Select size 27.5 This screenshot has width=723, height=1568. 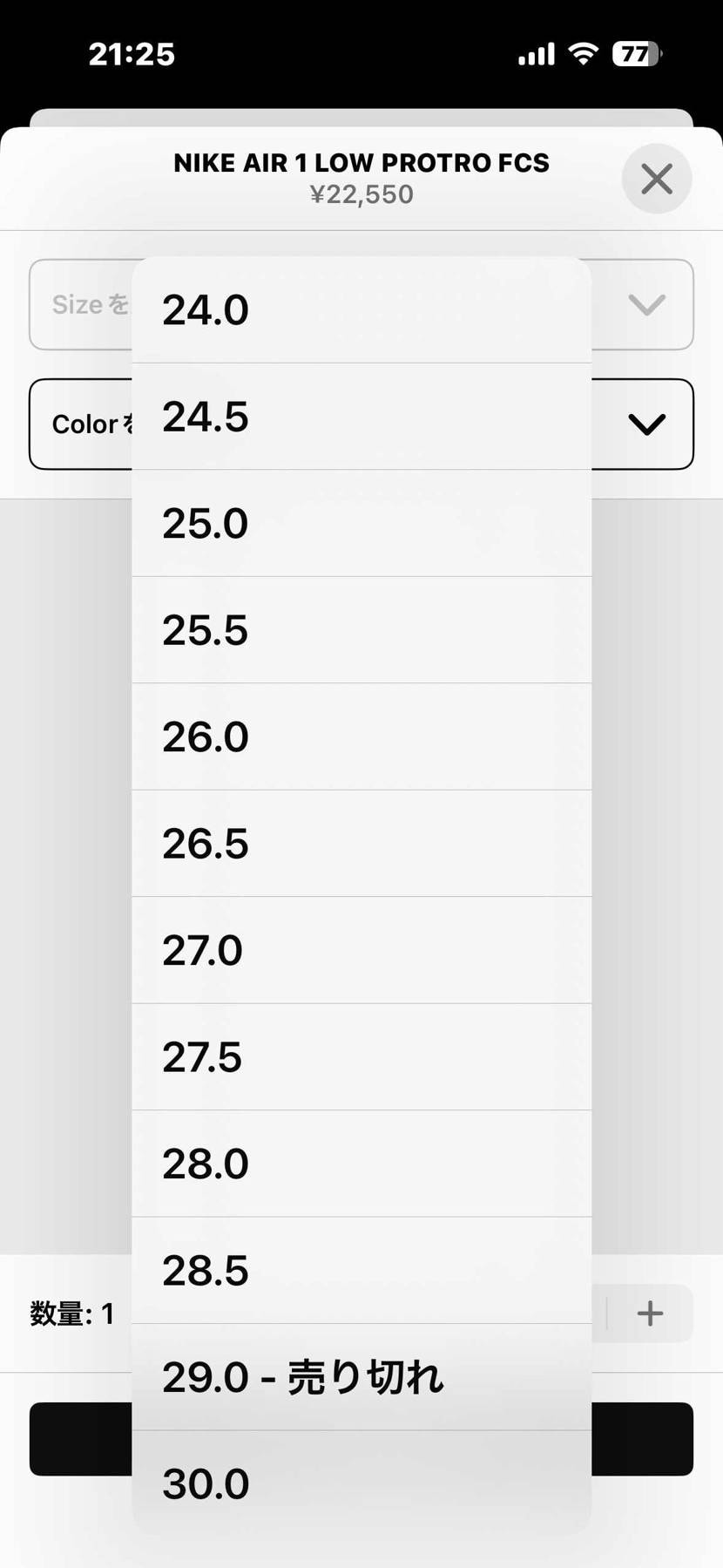coord(361,1057)
